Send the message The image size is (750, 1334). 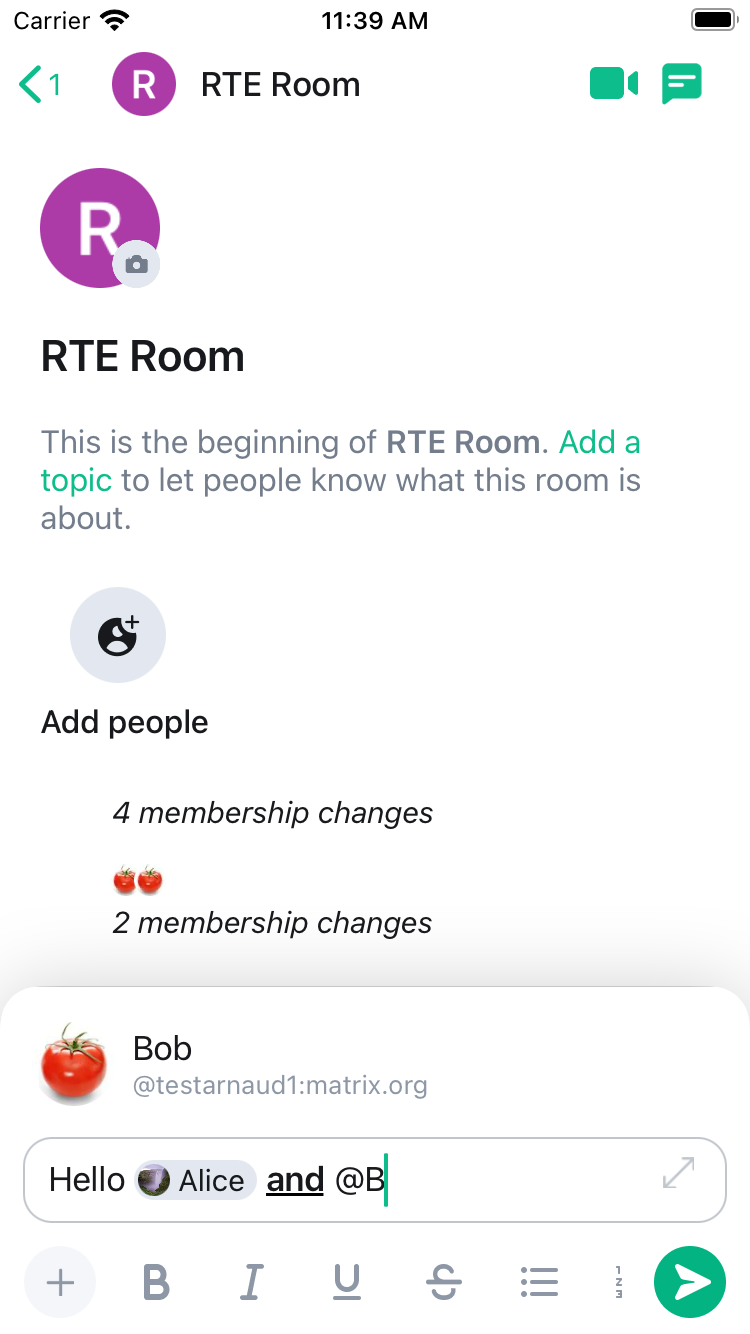coord(690,1282)
